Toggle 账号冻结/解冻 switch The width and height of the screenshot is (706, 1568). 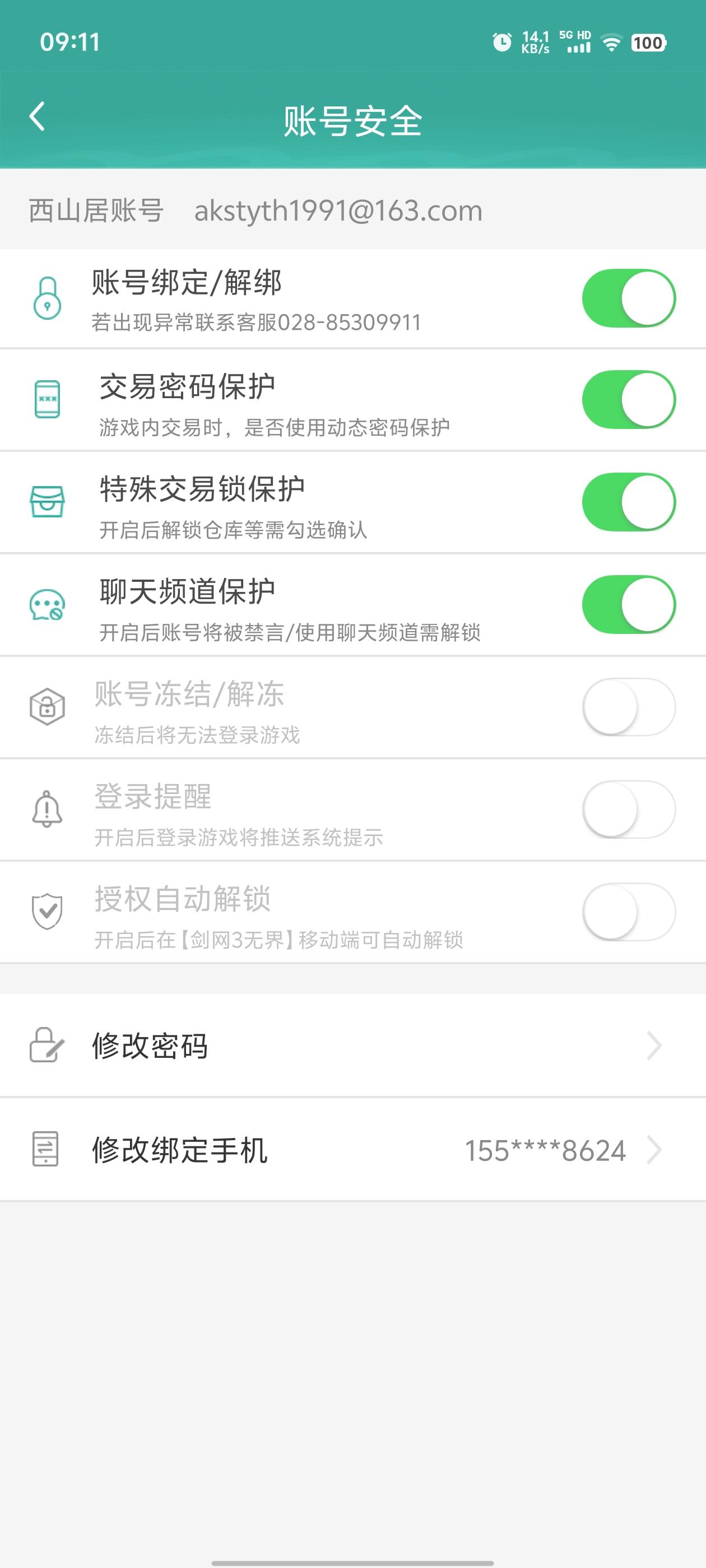pyautogui.click(x=629, y=707)
